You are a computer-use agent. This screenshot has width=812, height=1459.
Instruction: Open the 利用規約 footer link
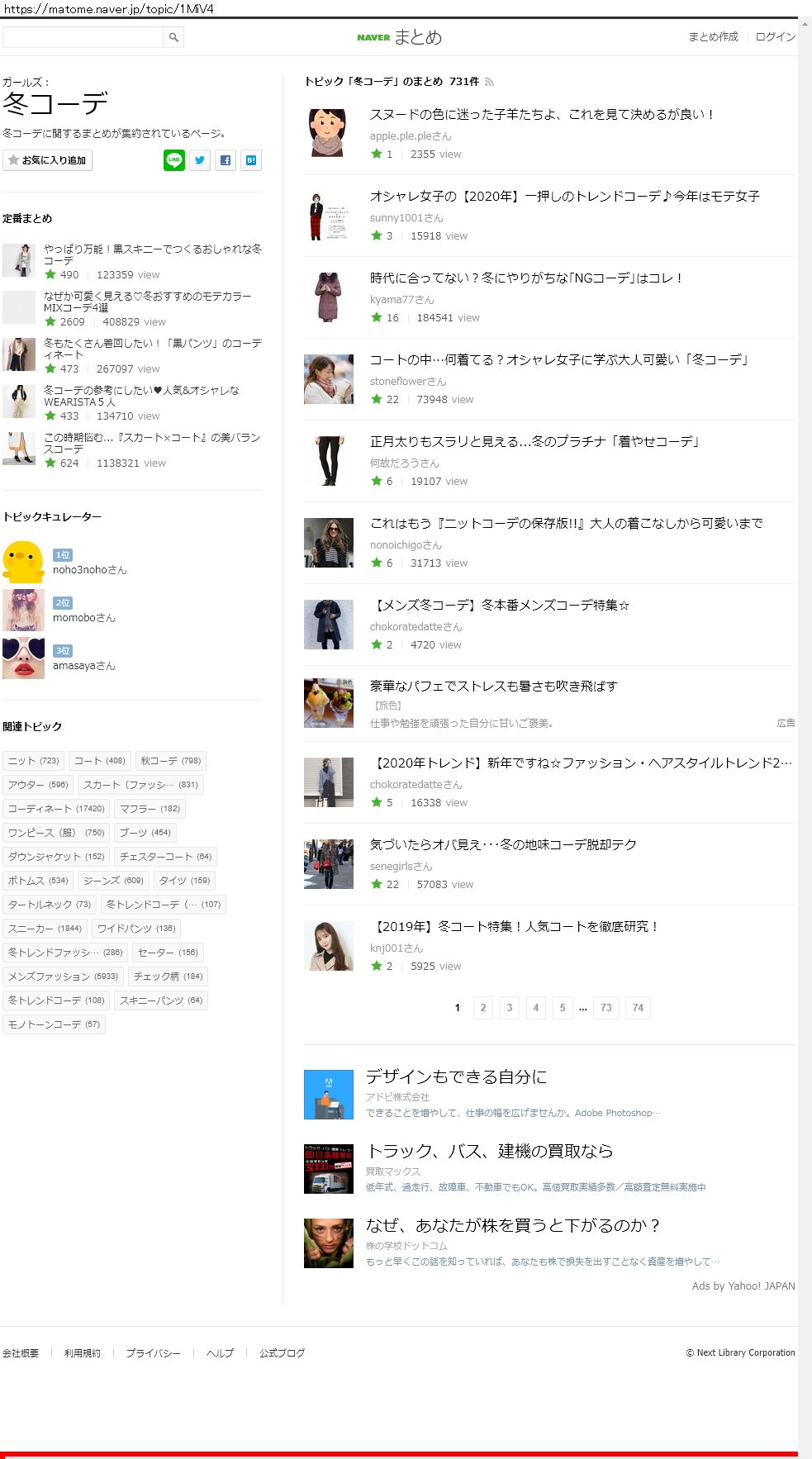[83, 1353]
